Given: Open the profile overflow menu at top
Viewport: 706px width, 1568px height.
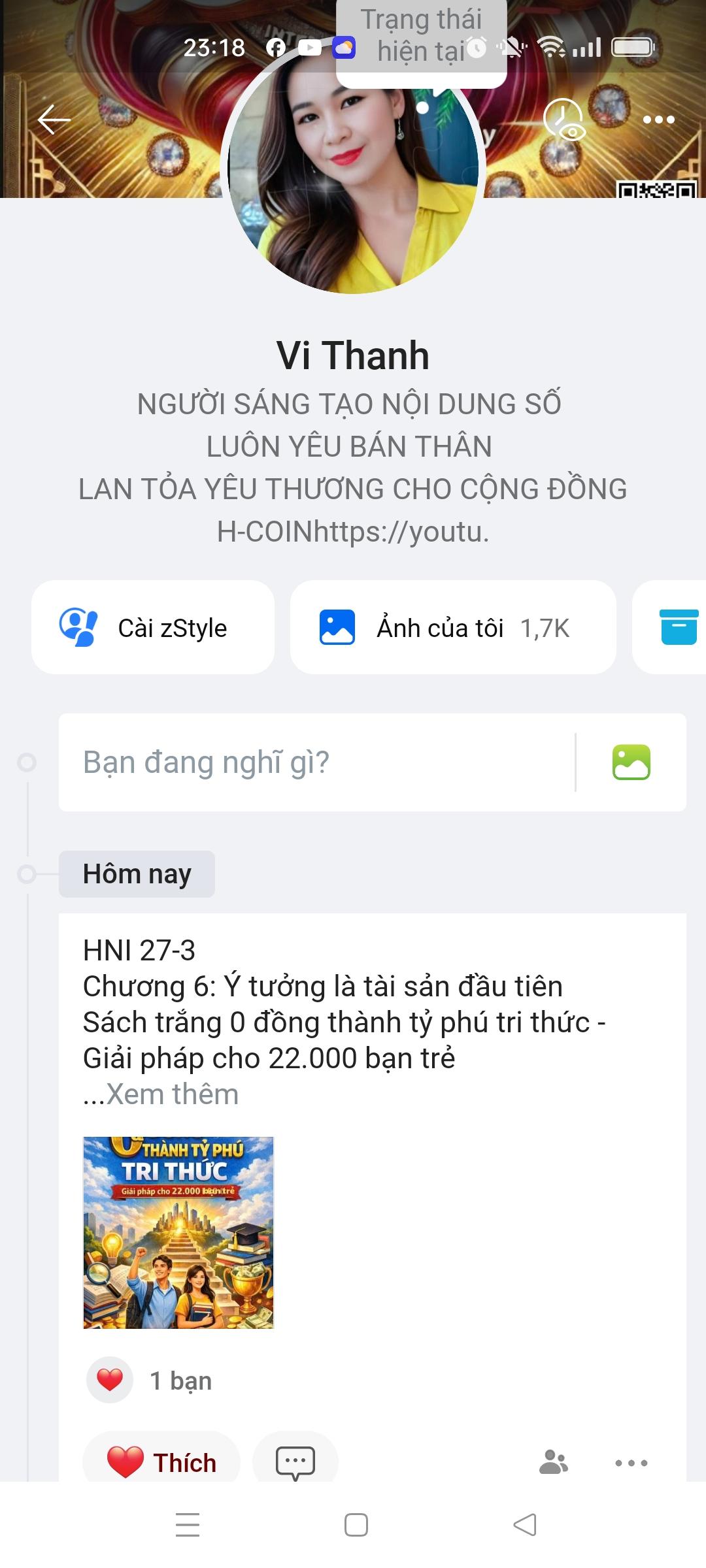Looking at the screenshot, I should (658, 120).
